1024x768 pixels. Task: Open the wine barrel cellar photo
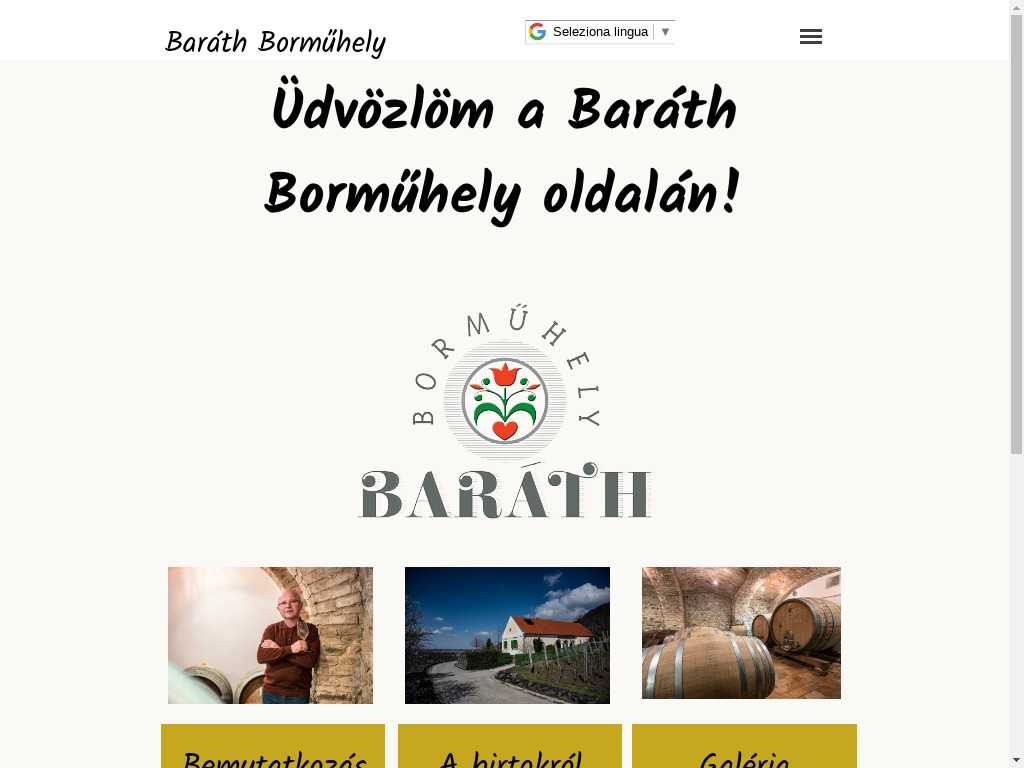click(741, 633)
